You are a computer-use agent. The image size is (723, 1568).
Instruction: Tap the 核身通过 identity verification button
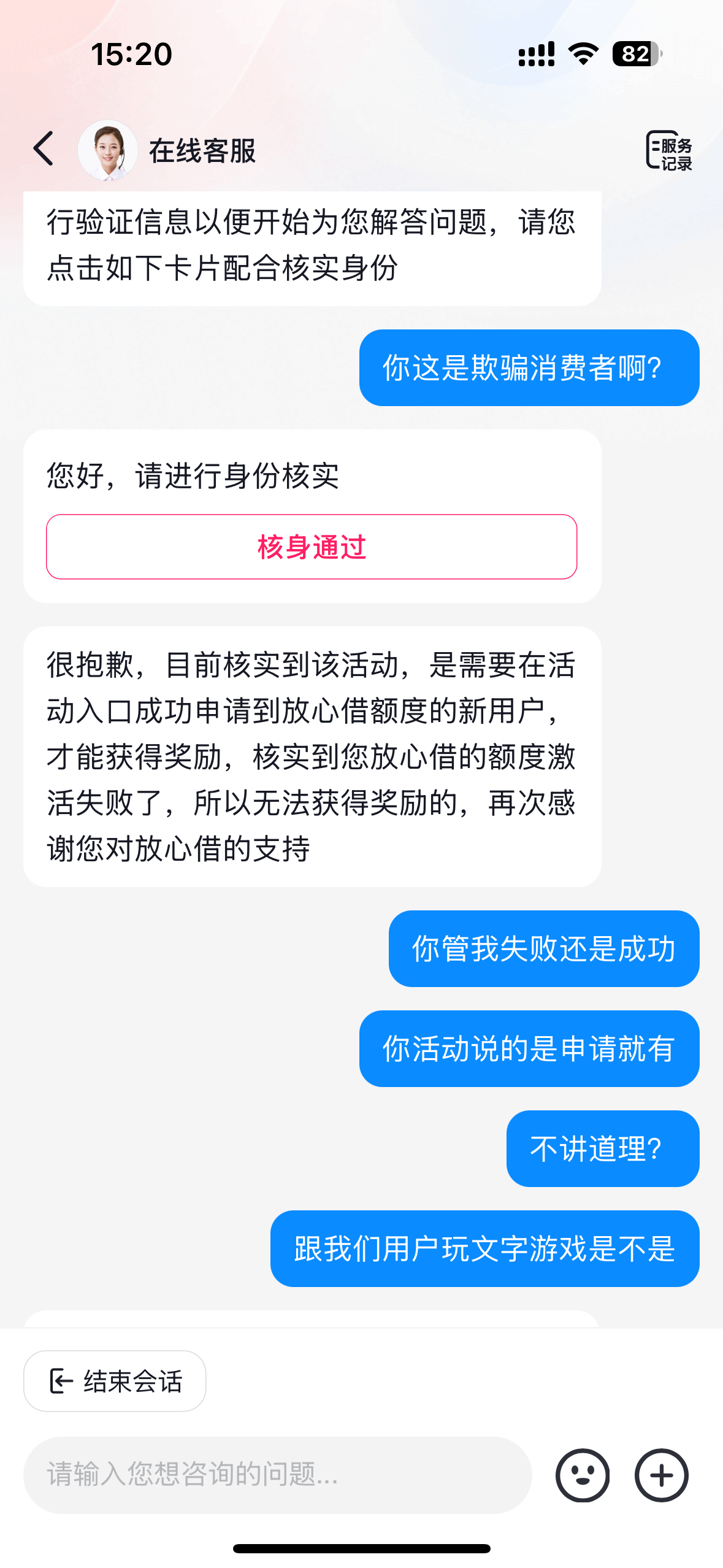coord(312,547)
